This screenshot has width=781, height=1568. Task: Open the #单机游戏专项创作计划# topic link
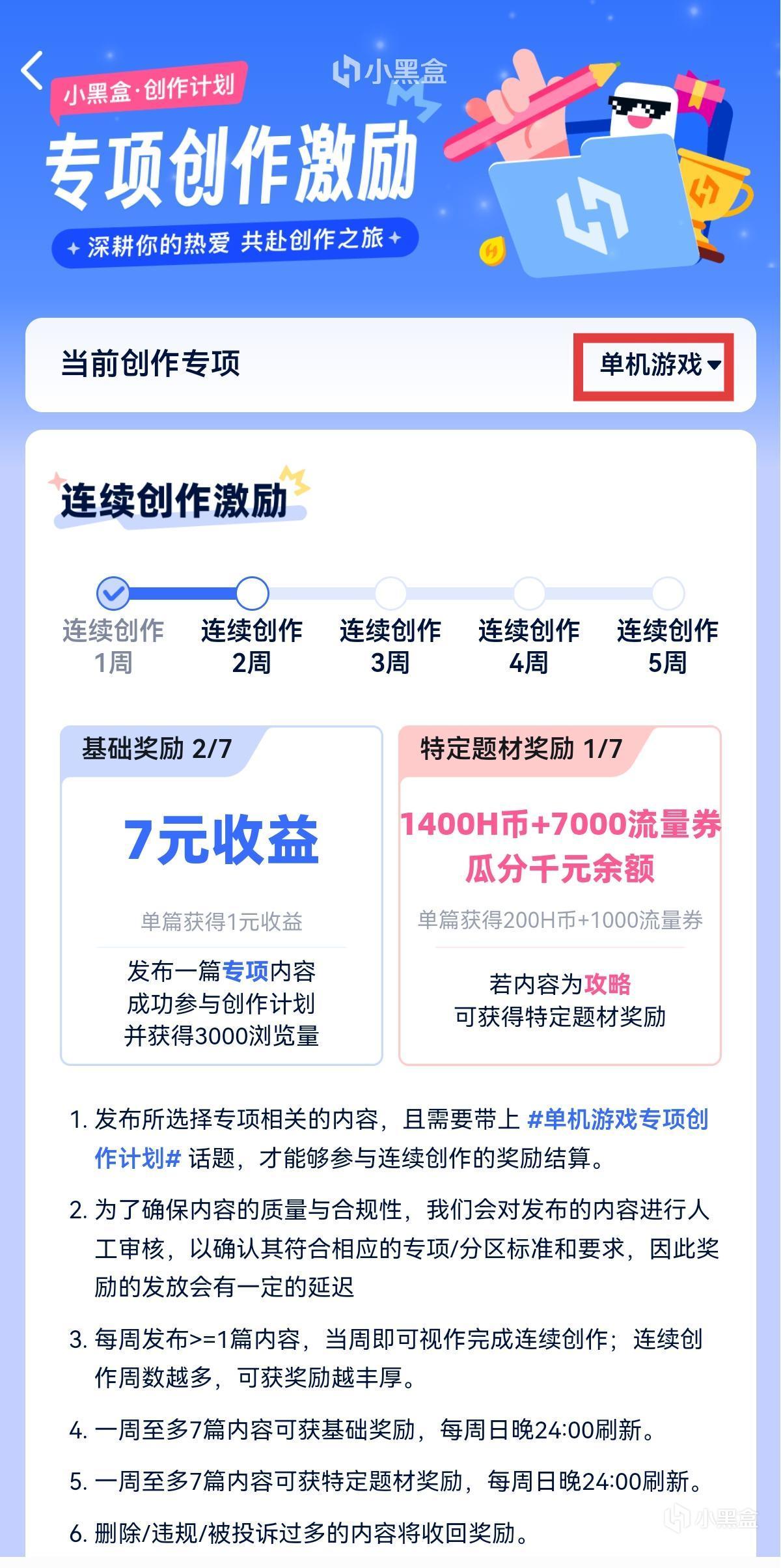[x=617, y=1120]
